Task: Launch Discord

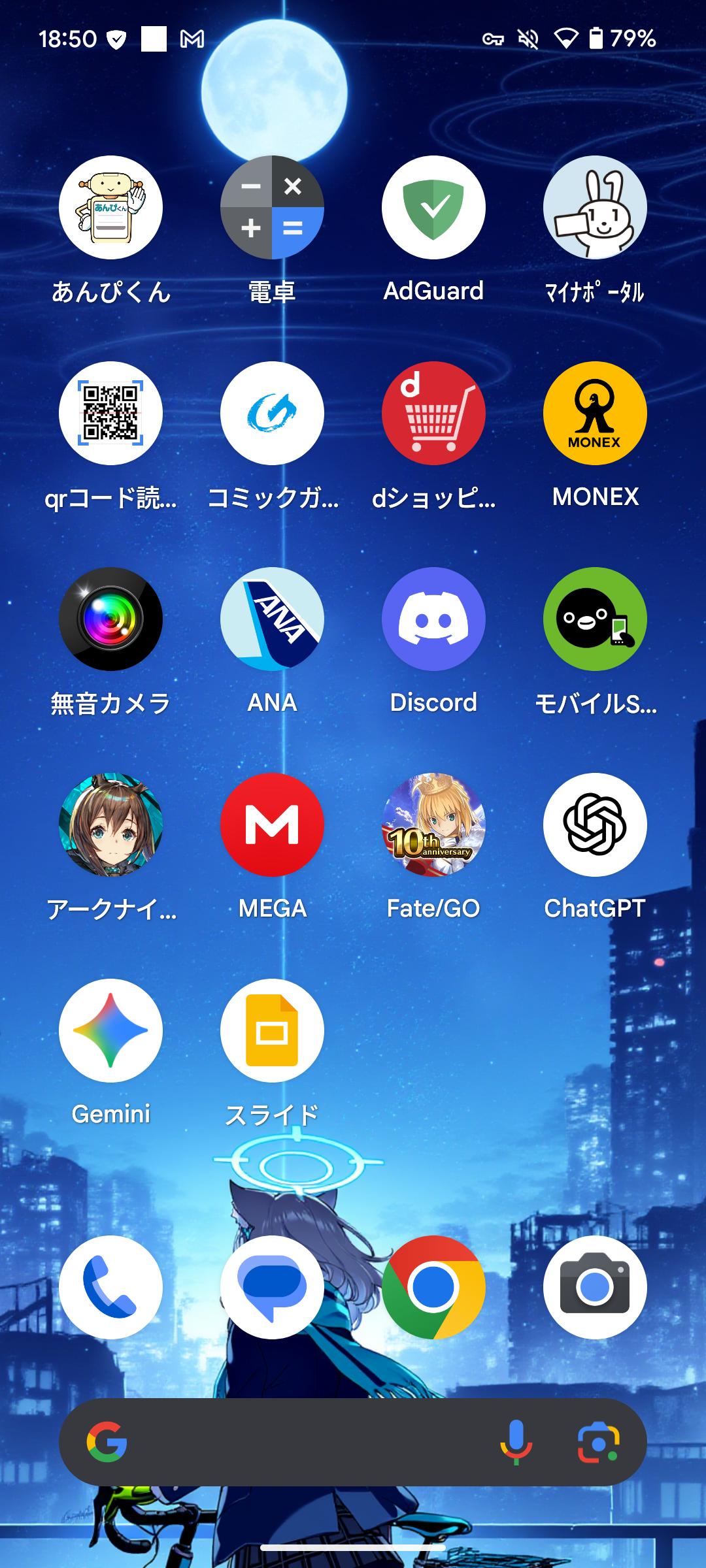Action: click(x=433, y=619)
